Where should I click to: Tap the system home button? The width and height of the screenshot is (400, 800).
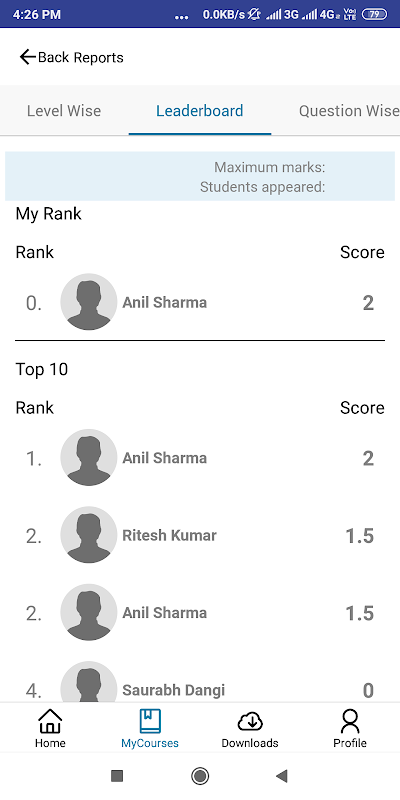click(x=199, y=776)
